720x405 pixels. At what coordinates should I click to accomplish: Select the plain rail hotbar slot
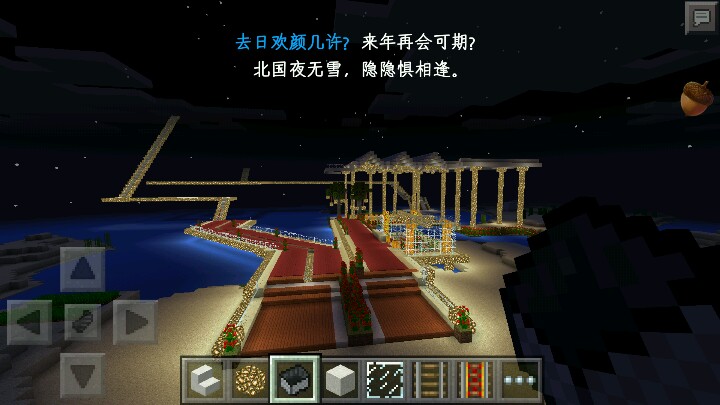tap(430, 378)
